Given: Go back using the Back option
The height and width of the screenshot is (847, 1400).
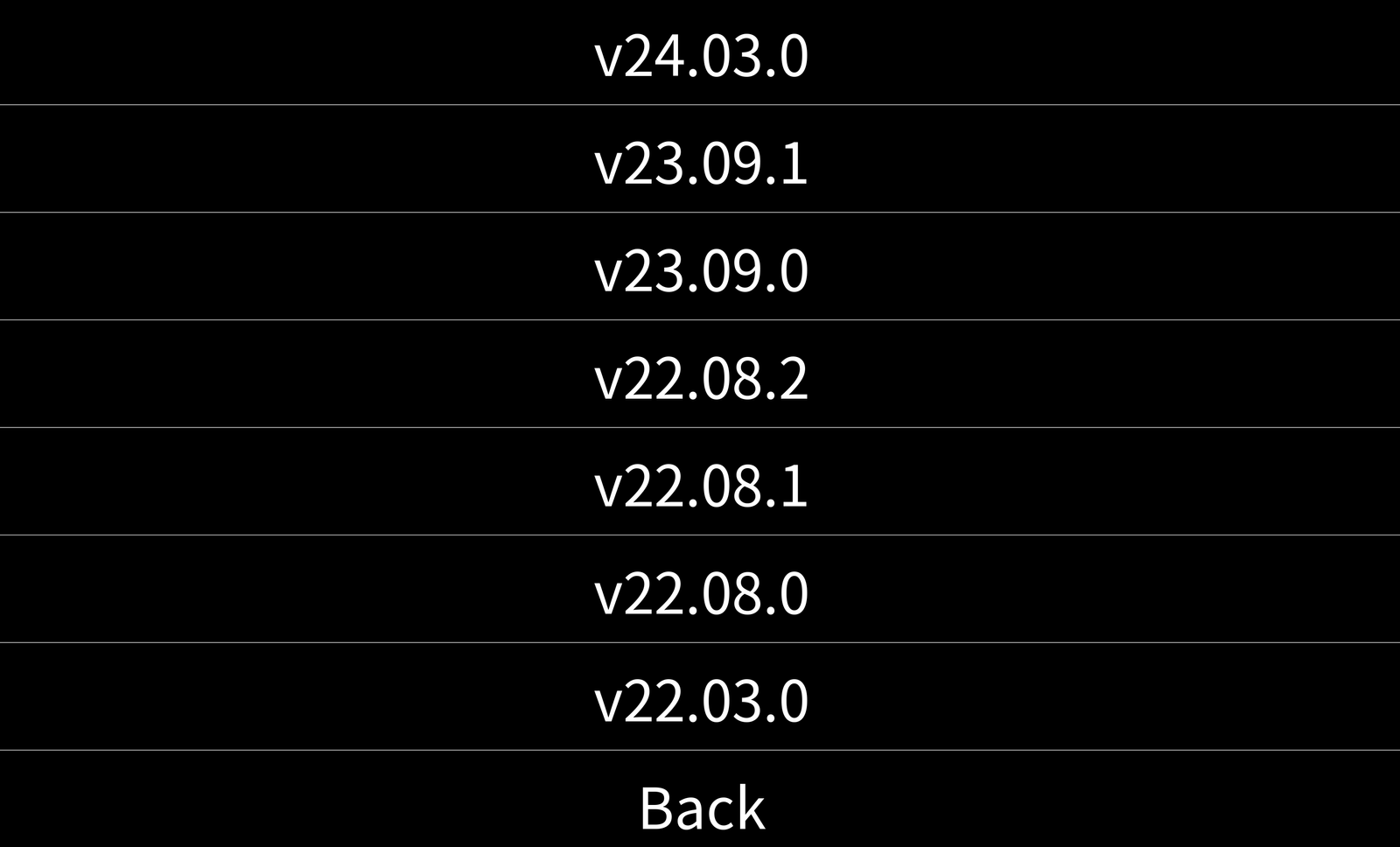Looking at the screenshot, I should (700, 807).
